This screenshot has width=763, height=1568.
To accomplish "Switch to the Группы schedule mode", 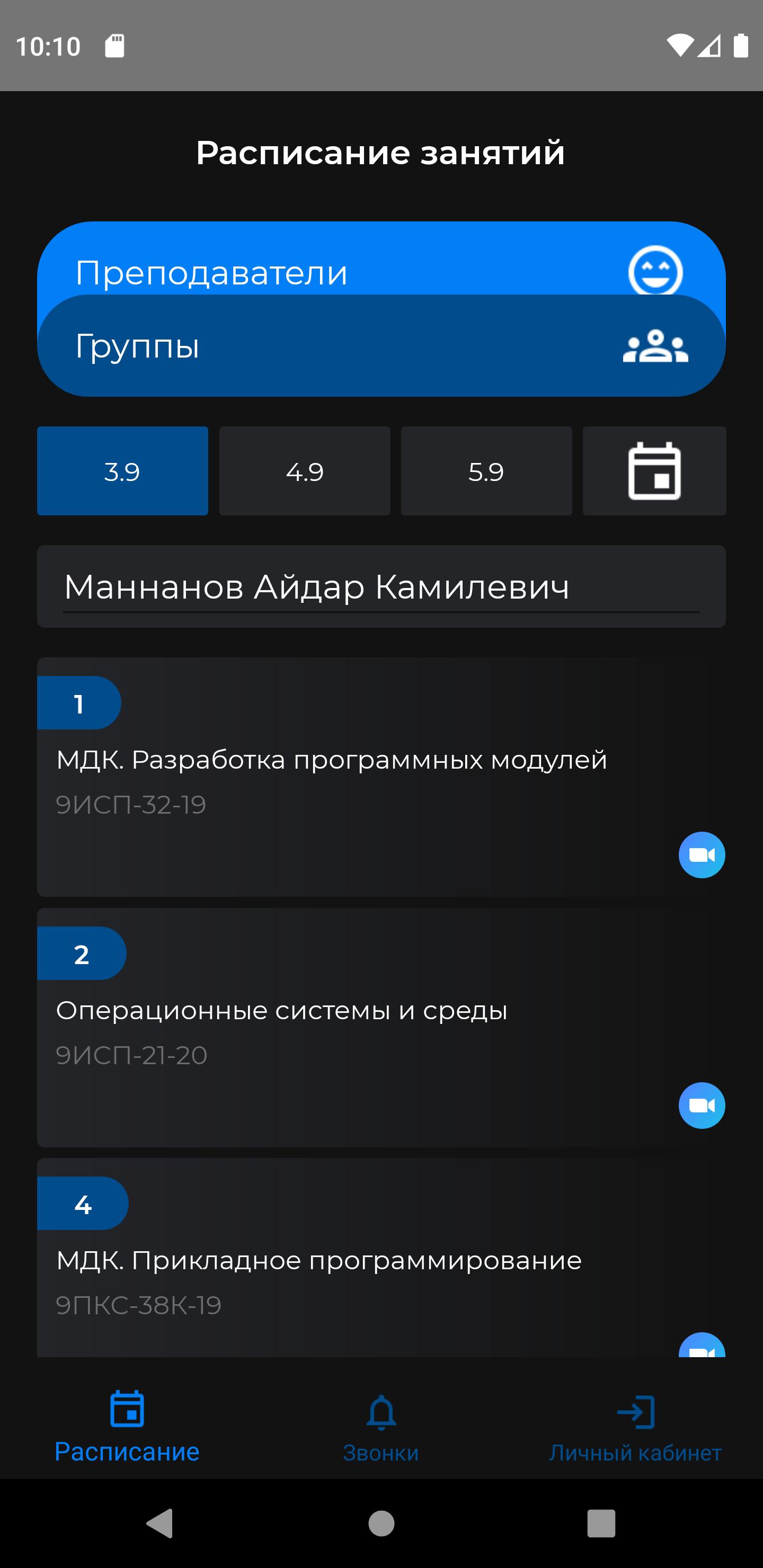I will (x=381, y=346).
